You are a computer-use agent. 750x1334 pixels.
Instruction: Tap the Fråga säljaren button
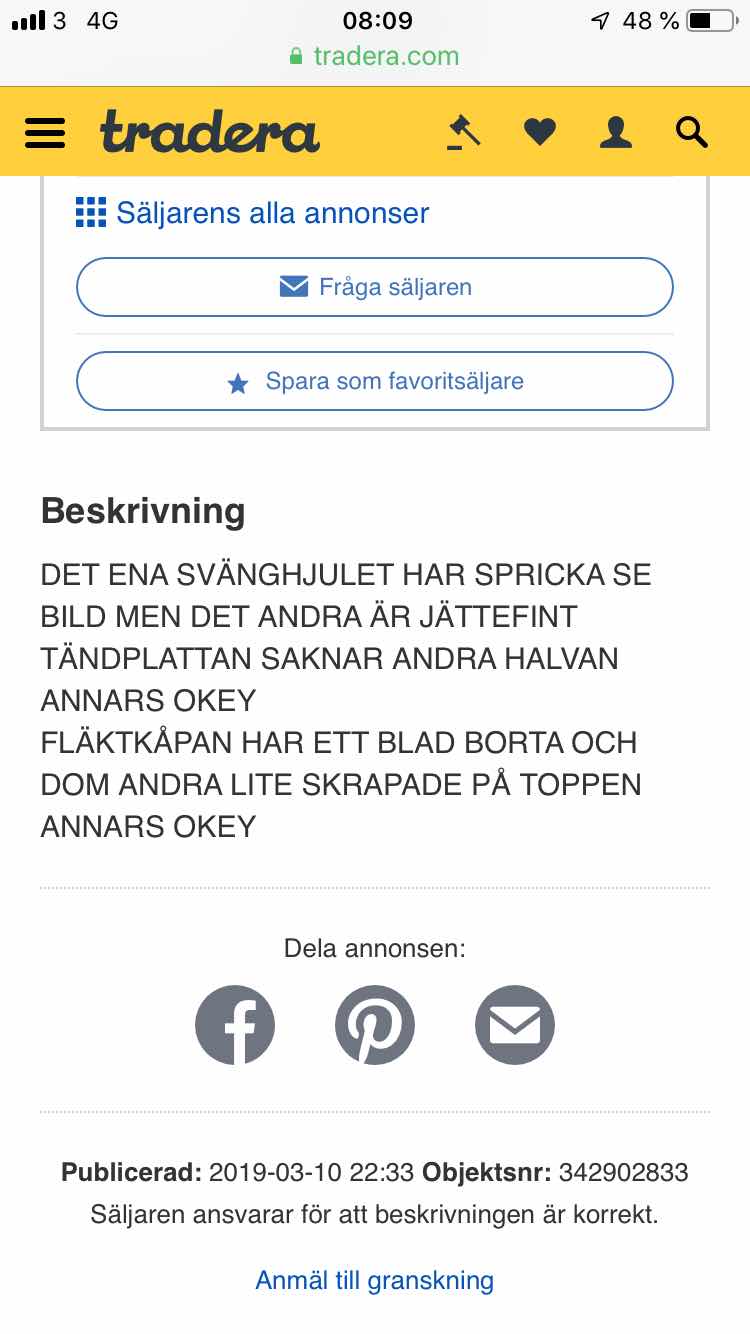375,287
